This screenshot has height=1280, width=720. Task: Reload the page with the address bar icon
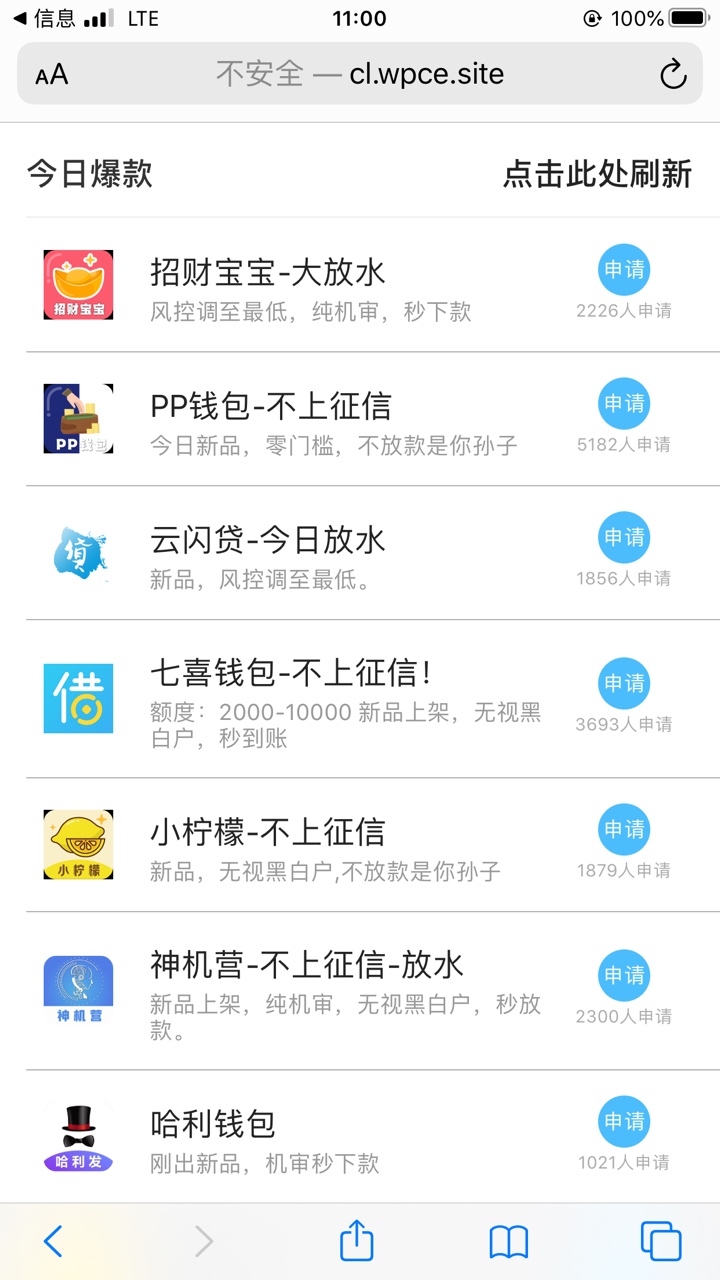coord(673,74)
